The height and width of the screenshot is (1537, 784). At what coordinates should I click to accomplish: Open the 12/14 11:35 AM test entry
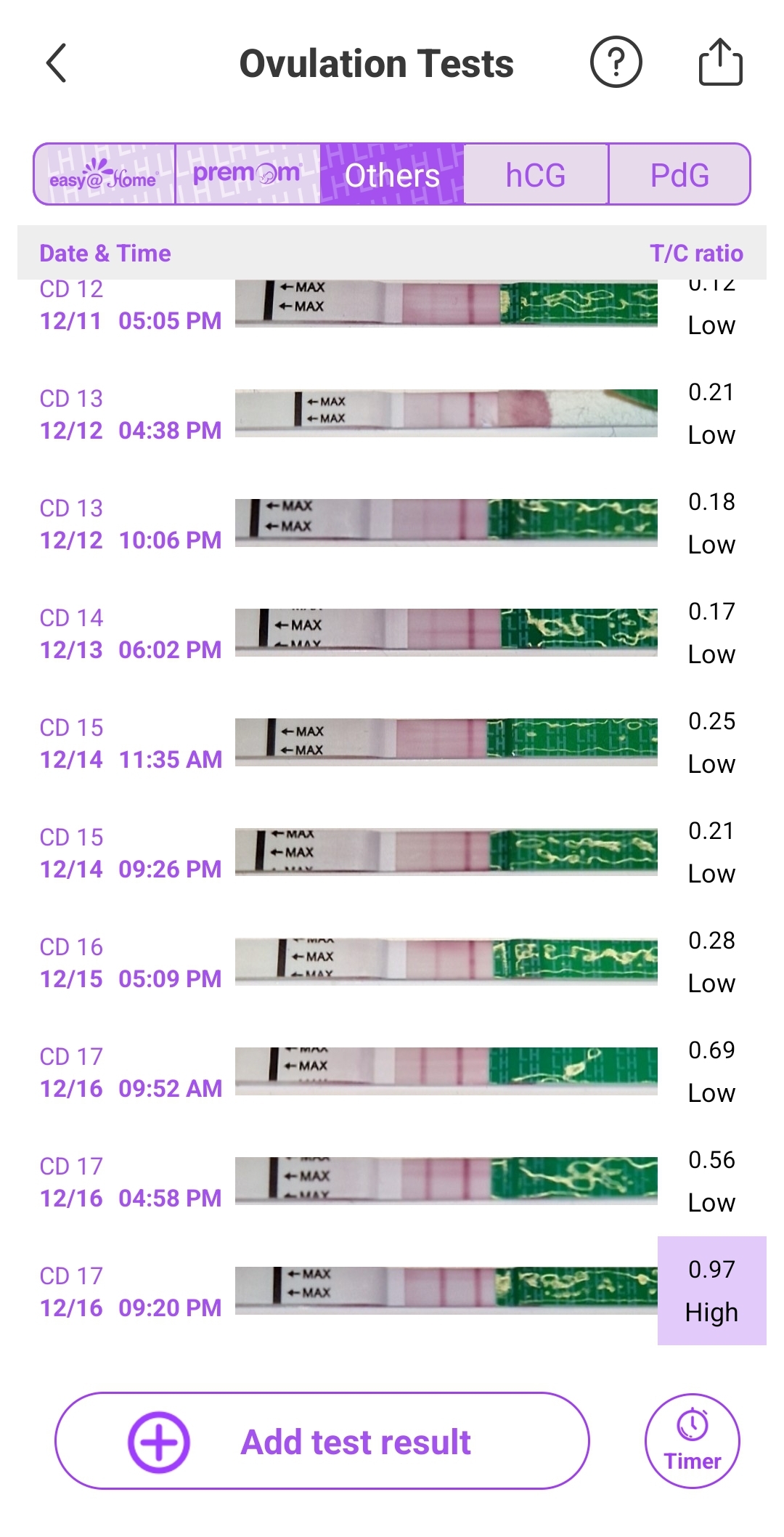click(392, 742)
